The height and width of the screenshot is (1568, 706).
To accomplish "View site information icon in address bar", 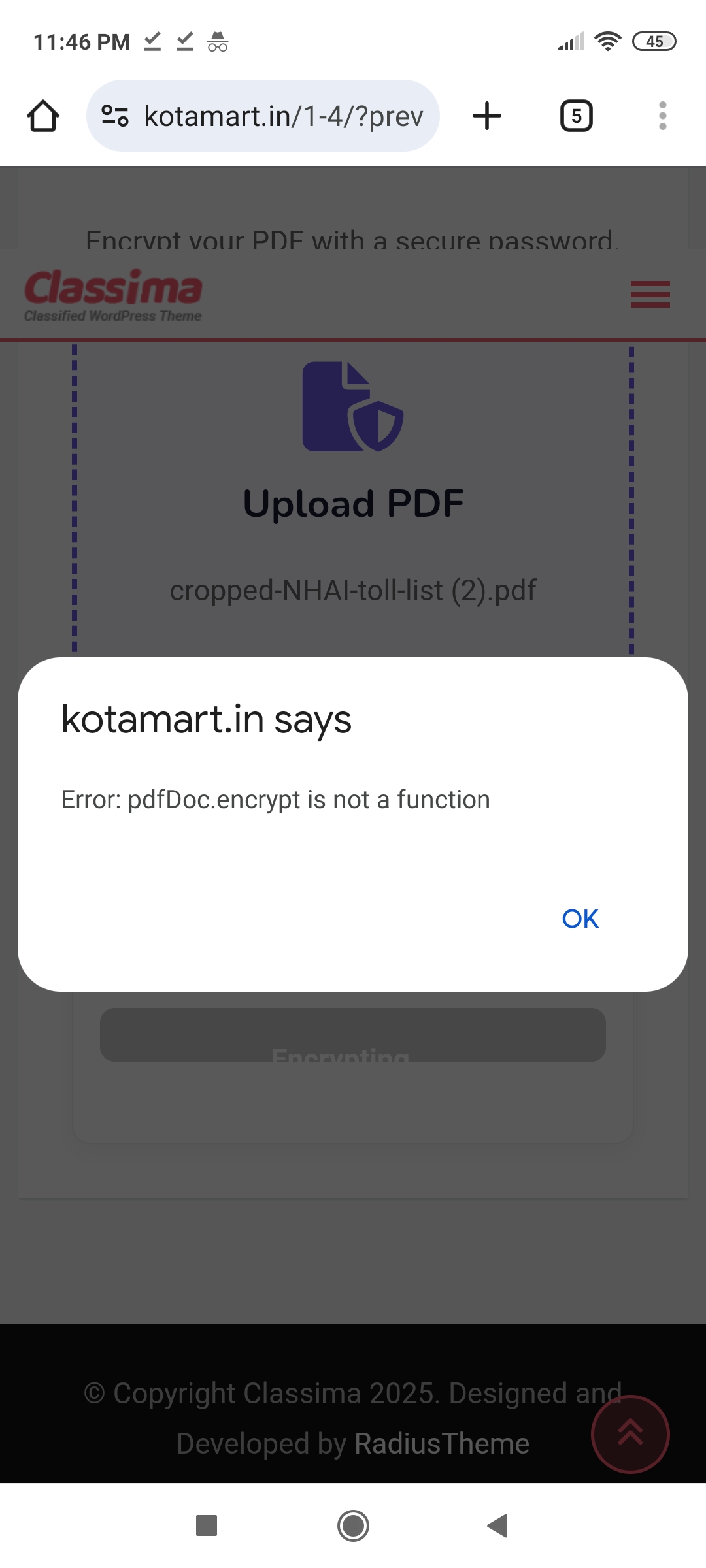I will click(x=115, y=116).
